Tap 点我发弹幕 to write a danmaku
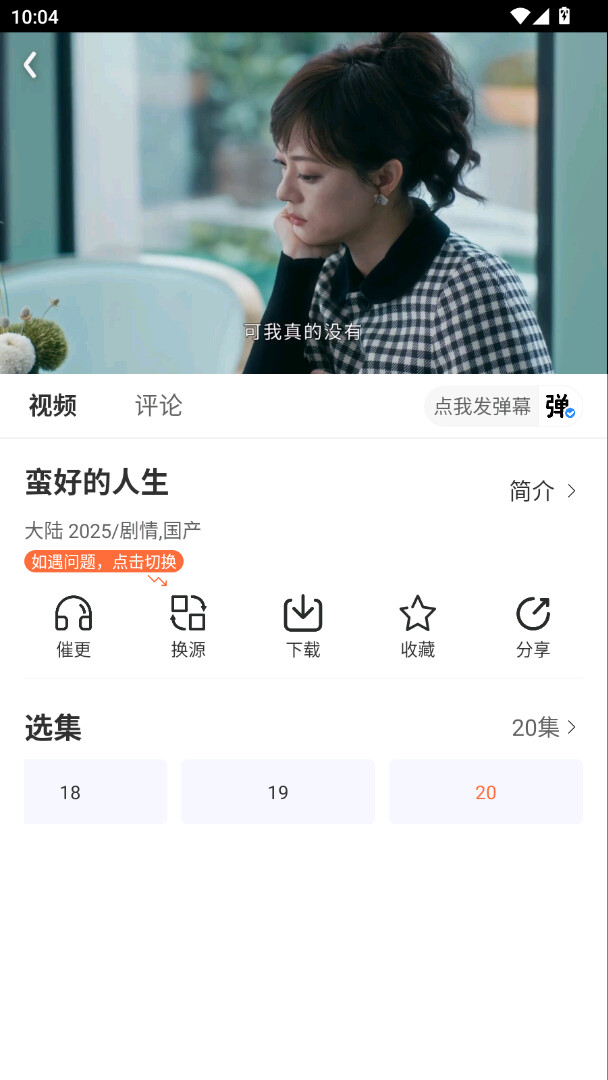This screenshot has height=1080, width=608. (482, 406)
